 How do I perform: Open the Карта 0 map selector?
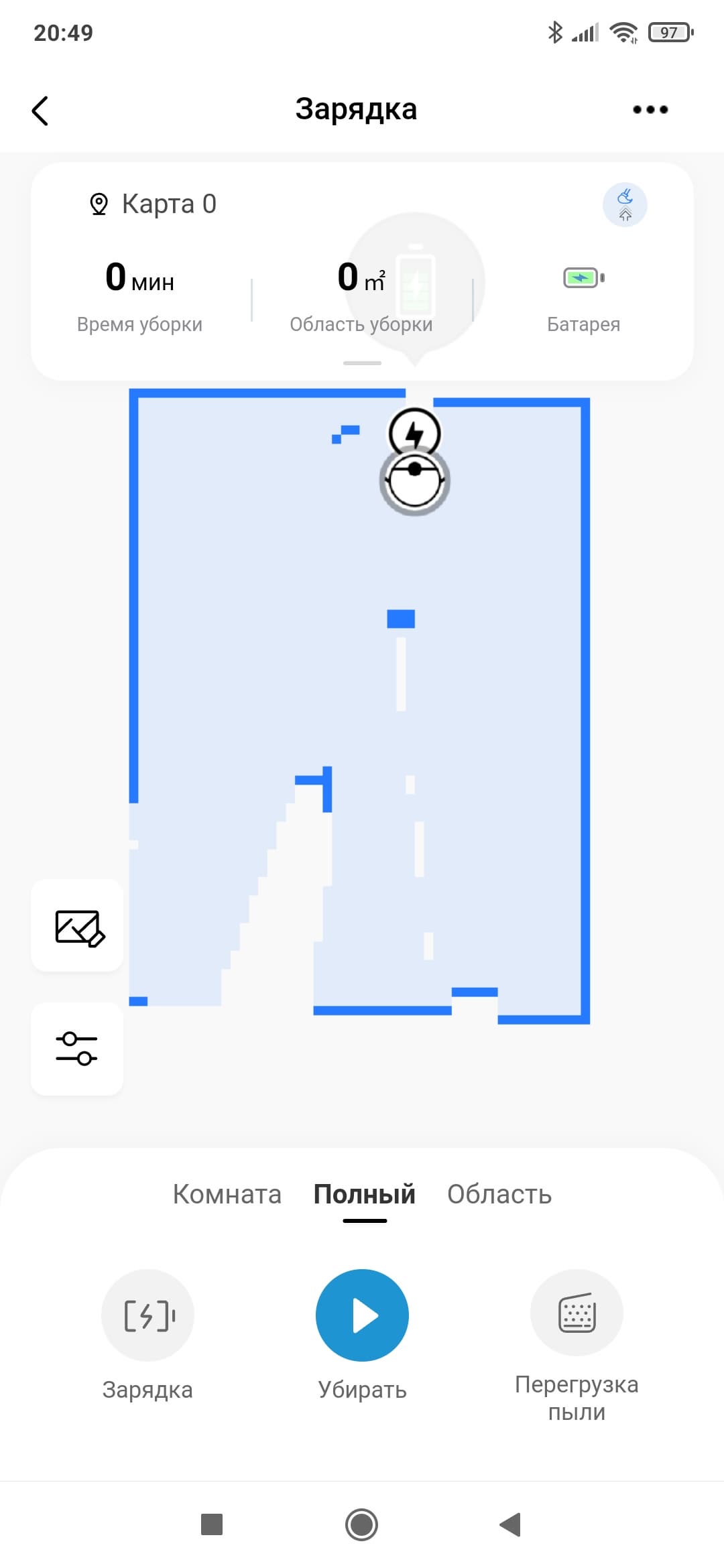click(154, 204)
